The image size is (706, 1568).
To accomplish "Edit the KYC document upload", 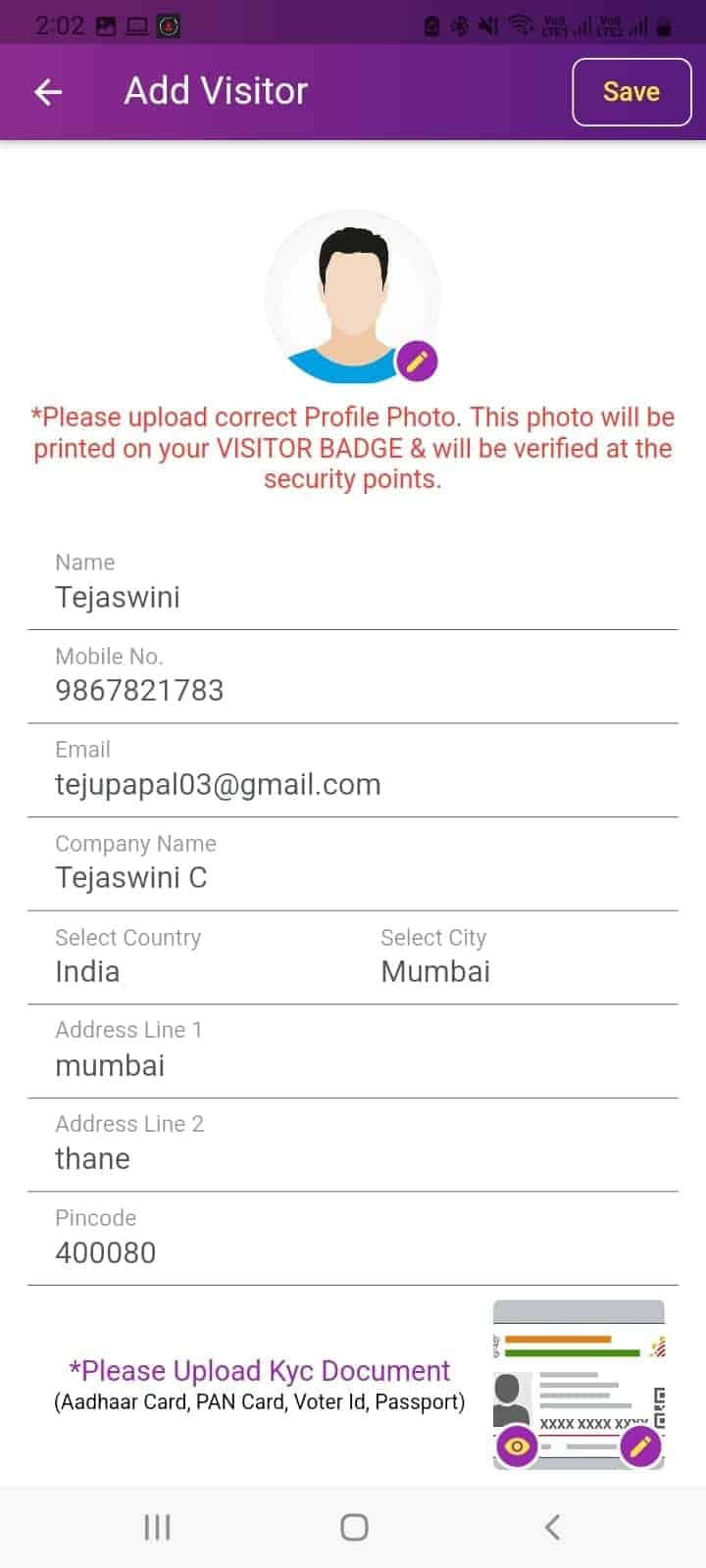I will 640,1445.
